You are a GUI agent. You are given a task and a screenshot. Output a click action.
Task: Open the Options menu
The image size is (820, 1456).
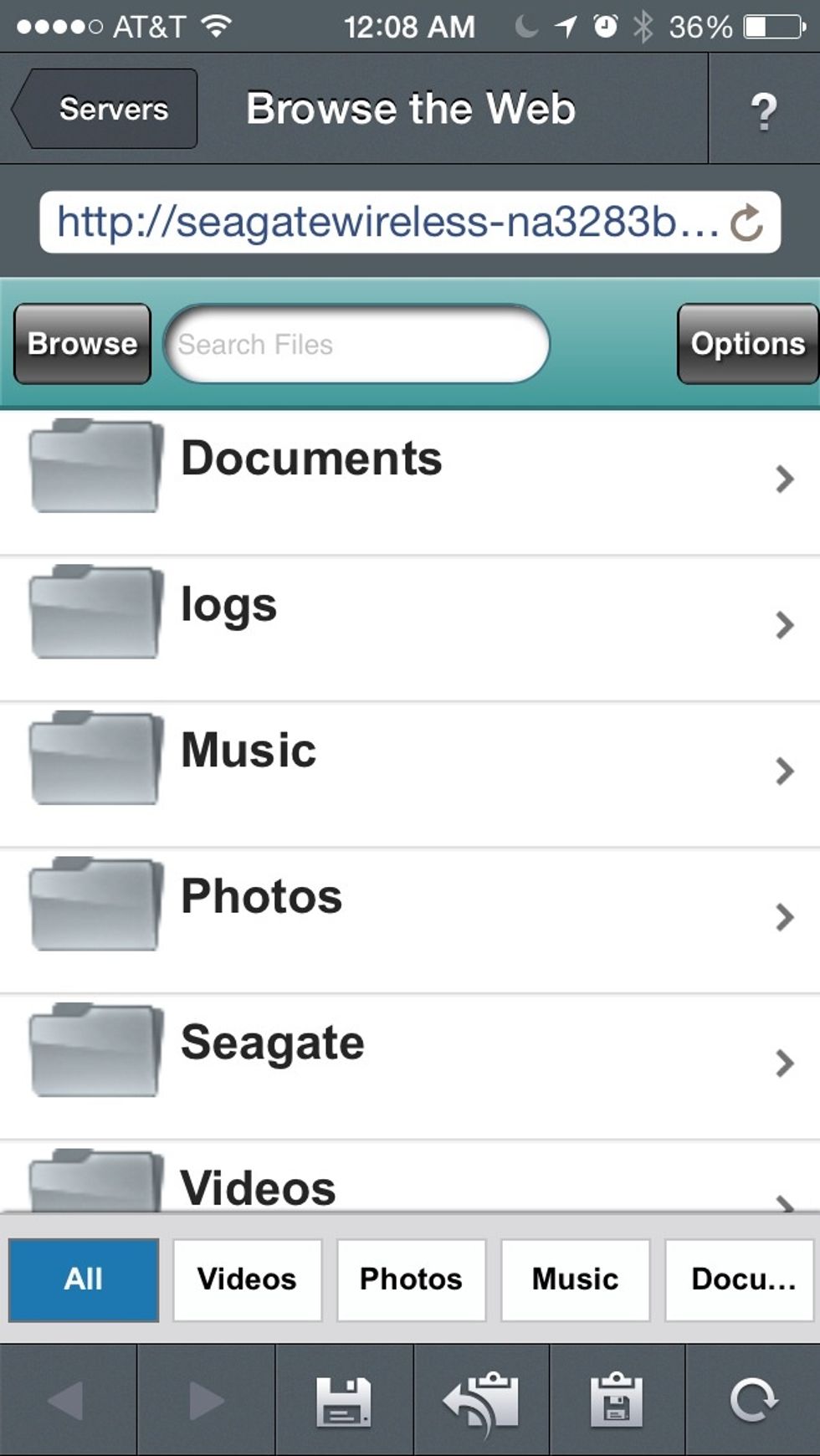coord(747,344)
